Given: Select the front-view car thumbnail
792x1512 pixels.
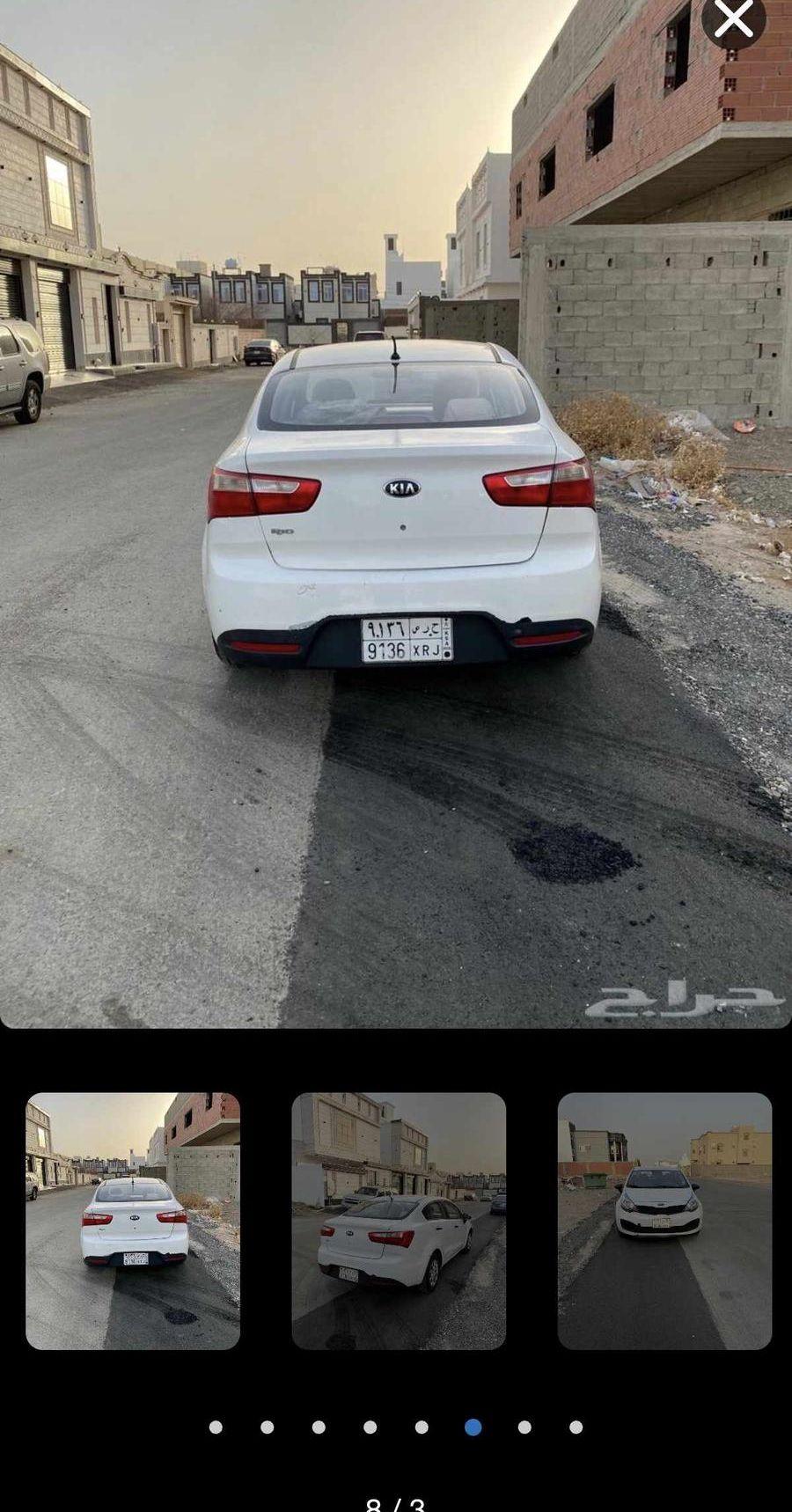Looking at the screenshot, I should pyautogui.click(x=664, y=1221).
